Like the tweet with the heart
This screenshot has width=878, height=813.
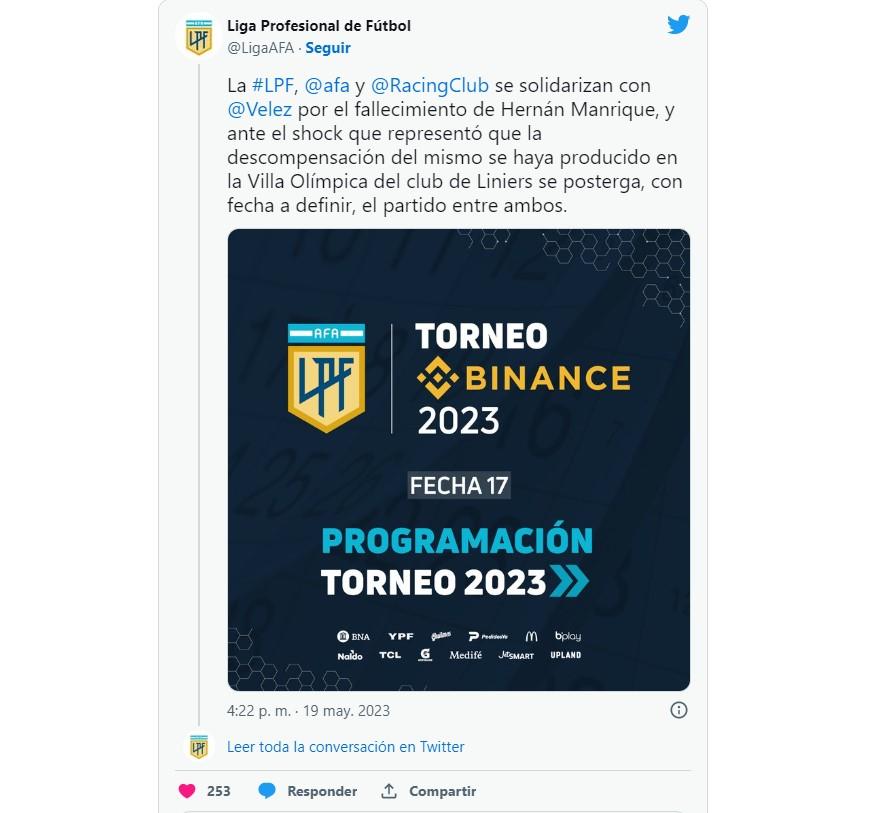coord(187,791)
